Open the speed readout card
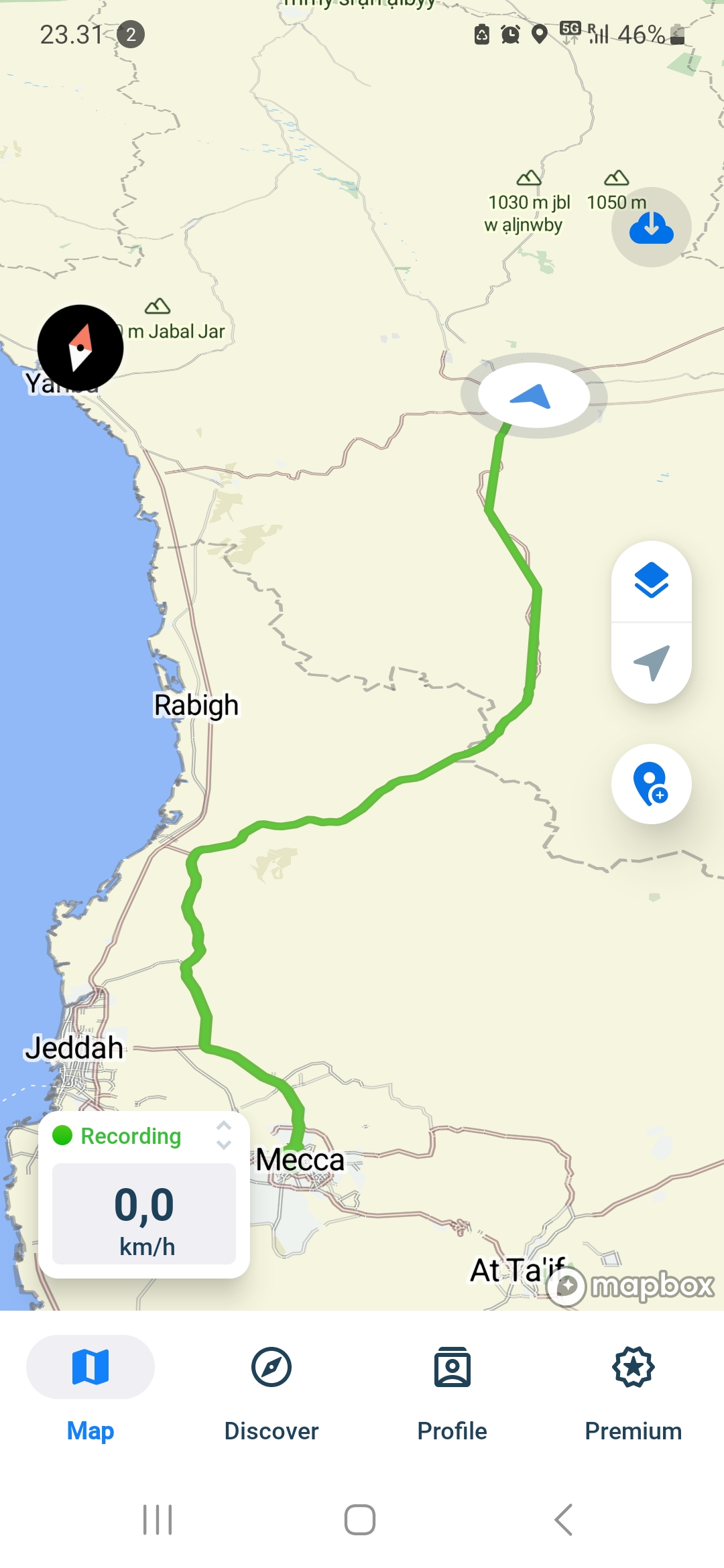This screenshot has height=1568, width=724. (144, 1214)
